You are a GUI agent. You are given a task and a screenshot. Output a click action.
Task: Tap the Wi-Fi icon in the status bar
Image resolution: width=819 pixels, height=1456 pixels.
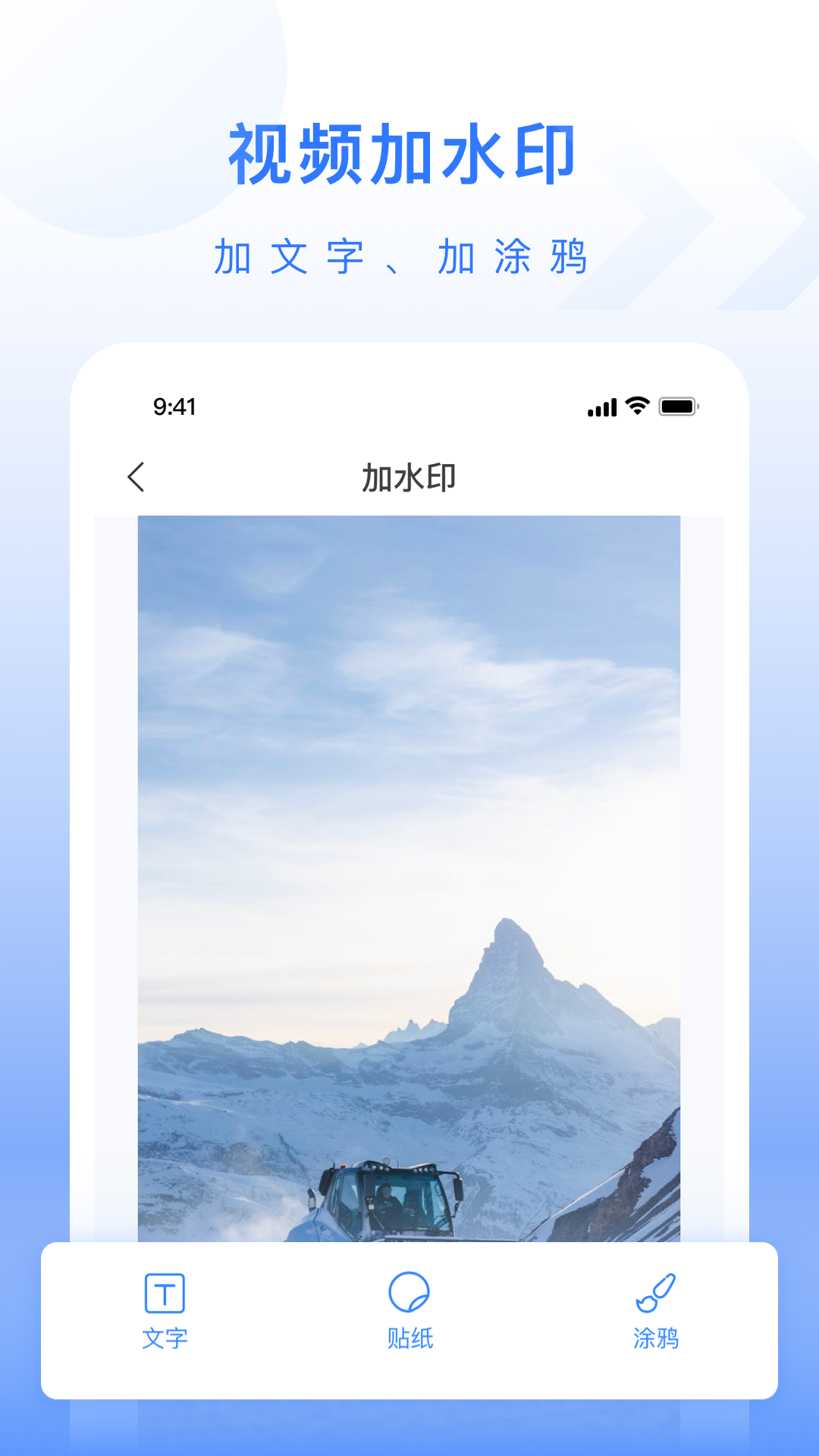pos(635,407)
